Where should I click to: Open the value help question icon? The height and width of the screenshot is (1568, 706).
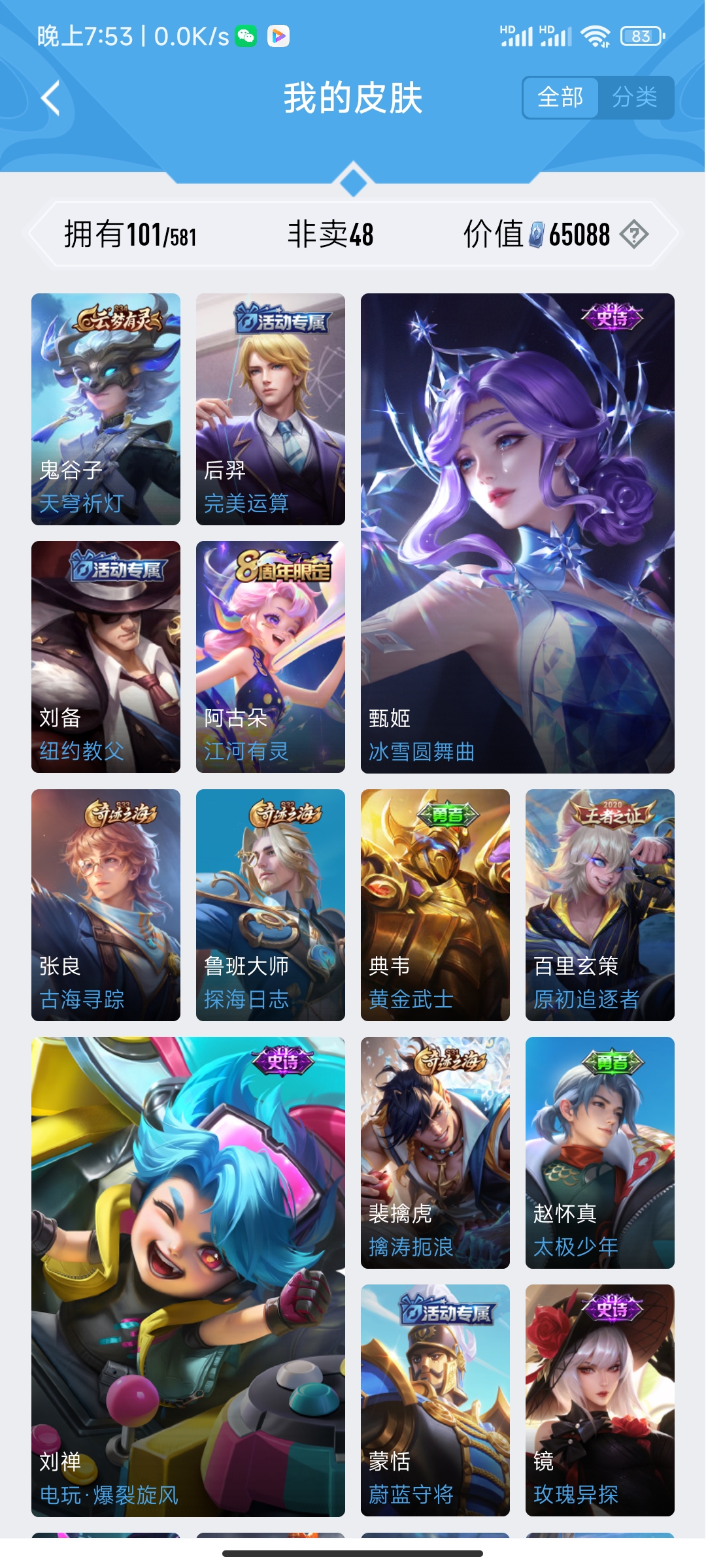click(633, 235)
